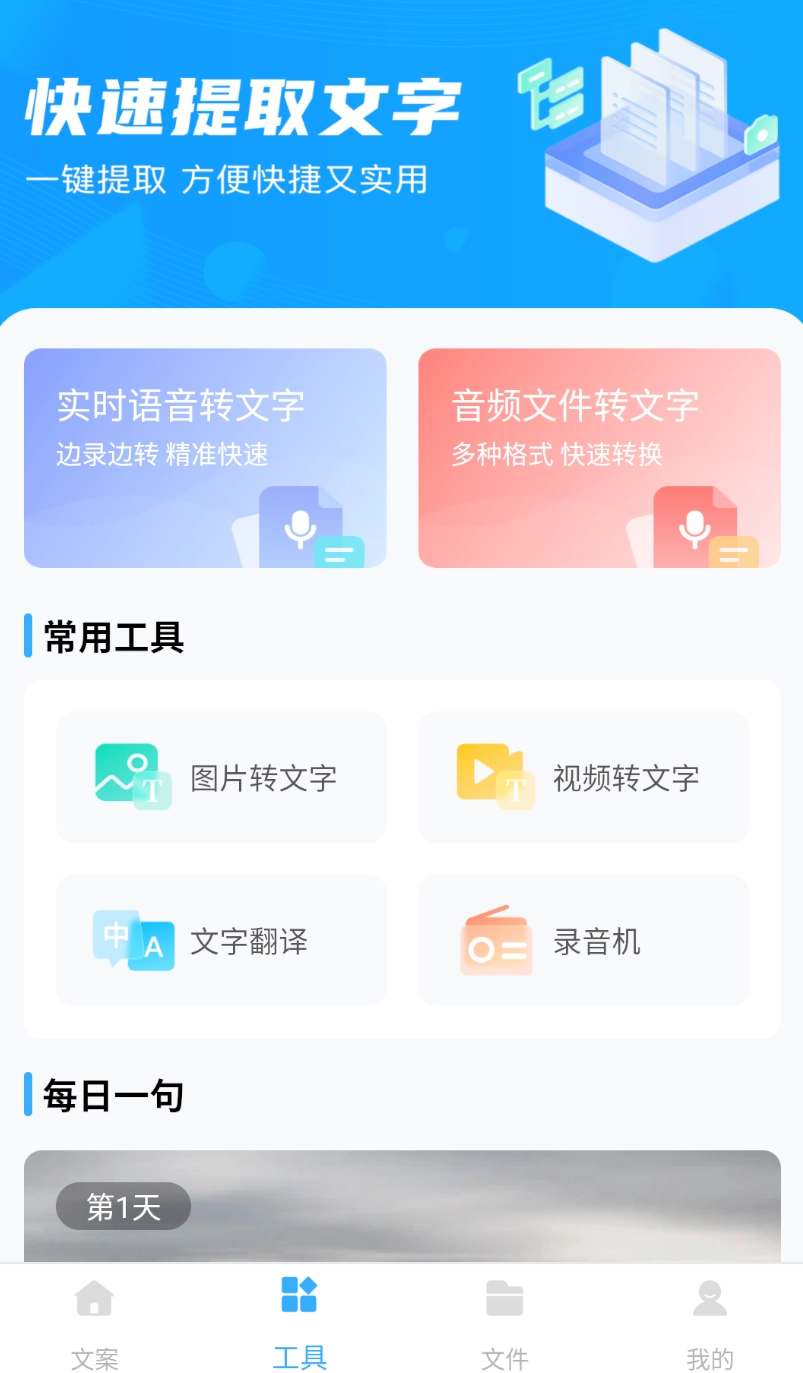Tap the 第1天 day badge
The image size is (803, 1373).
[x=122, y=1206]
